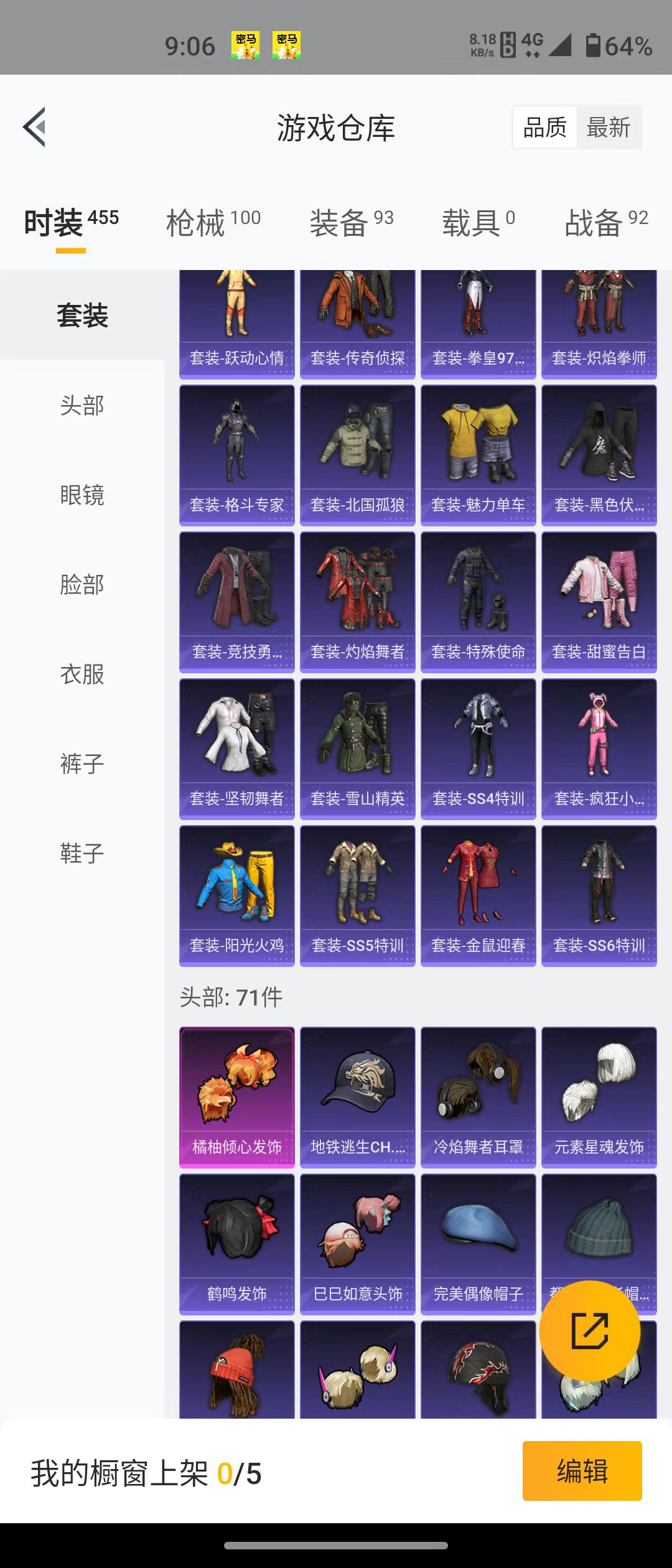Image resolution: width=672 pixels, height=1568 pixels.
Task: Go back from the 游戏仓库 page
Action: pos(35,128)
